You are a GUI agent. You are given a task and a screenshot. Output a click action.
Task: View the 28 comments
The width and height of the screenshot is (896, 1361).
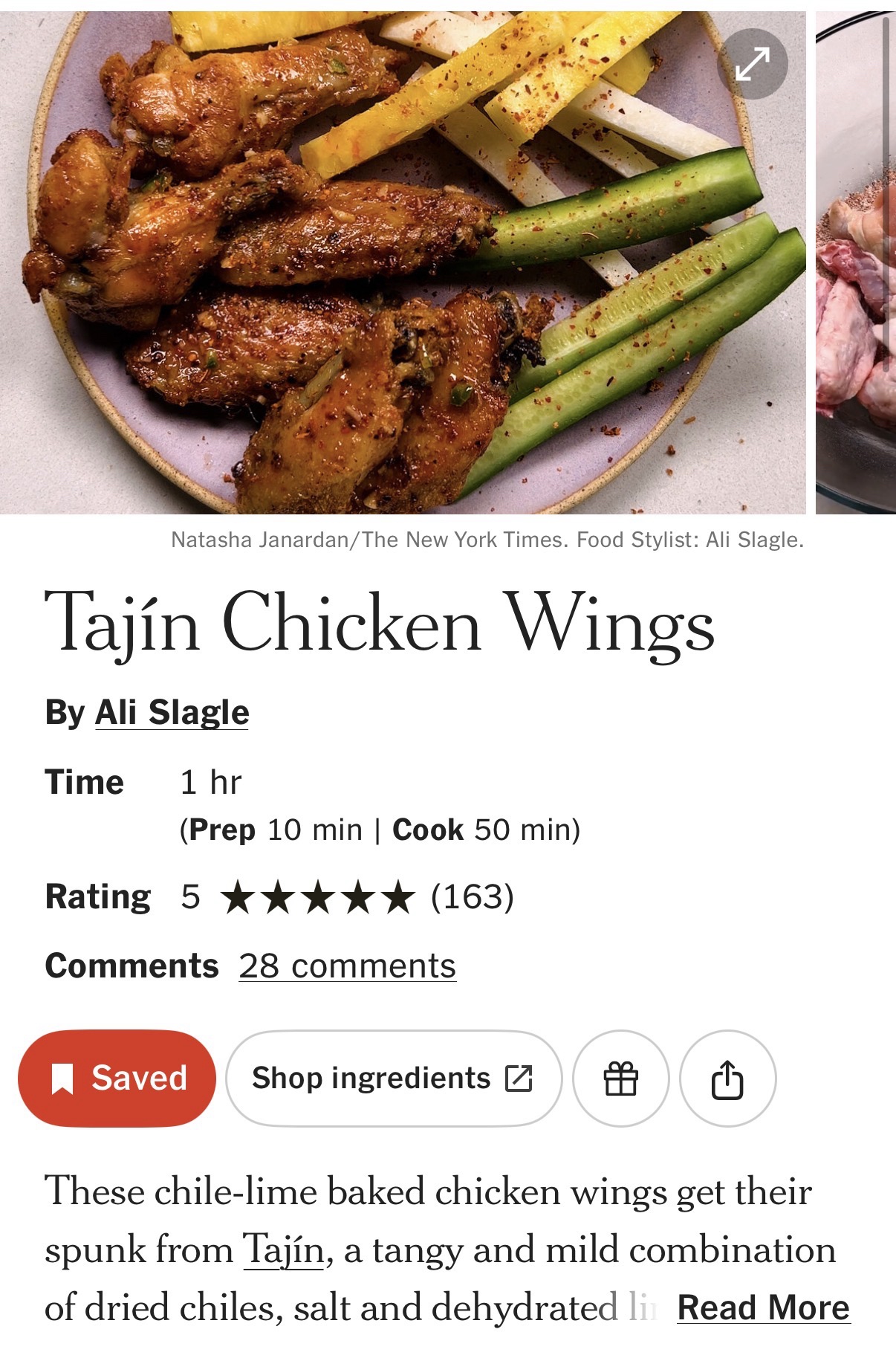347,966
